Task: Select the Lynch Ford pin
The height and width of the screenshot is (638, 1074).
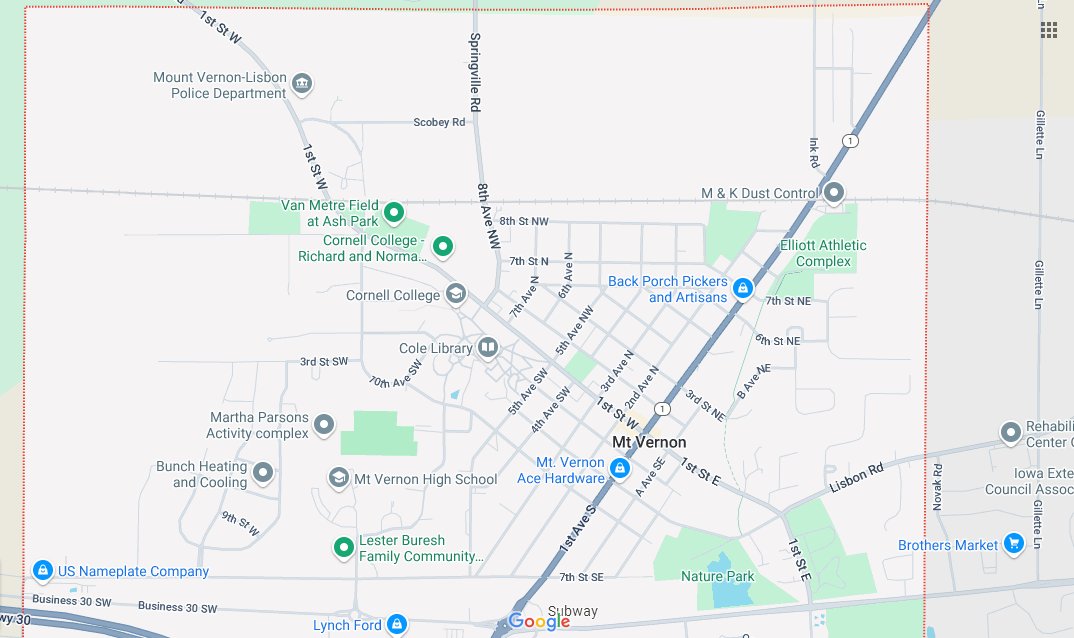Action: pos(397,624)
